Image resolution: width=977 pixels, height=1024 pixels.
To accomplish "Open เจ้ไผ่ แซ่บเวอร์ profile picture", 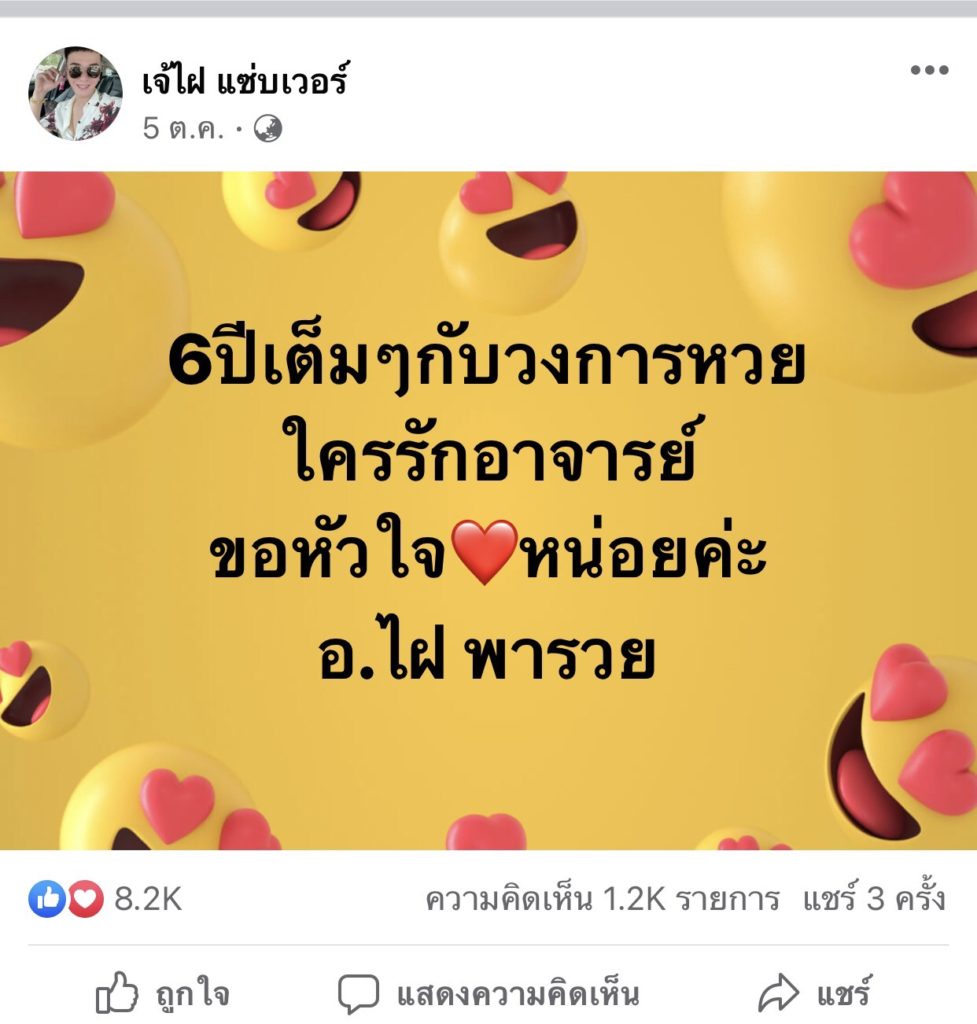I will (x=75, y=93).
